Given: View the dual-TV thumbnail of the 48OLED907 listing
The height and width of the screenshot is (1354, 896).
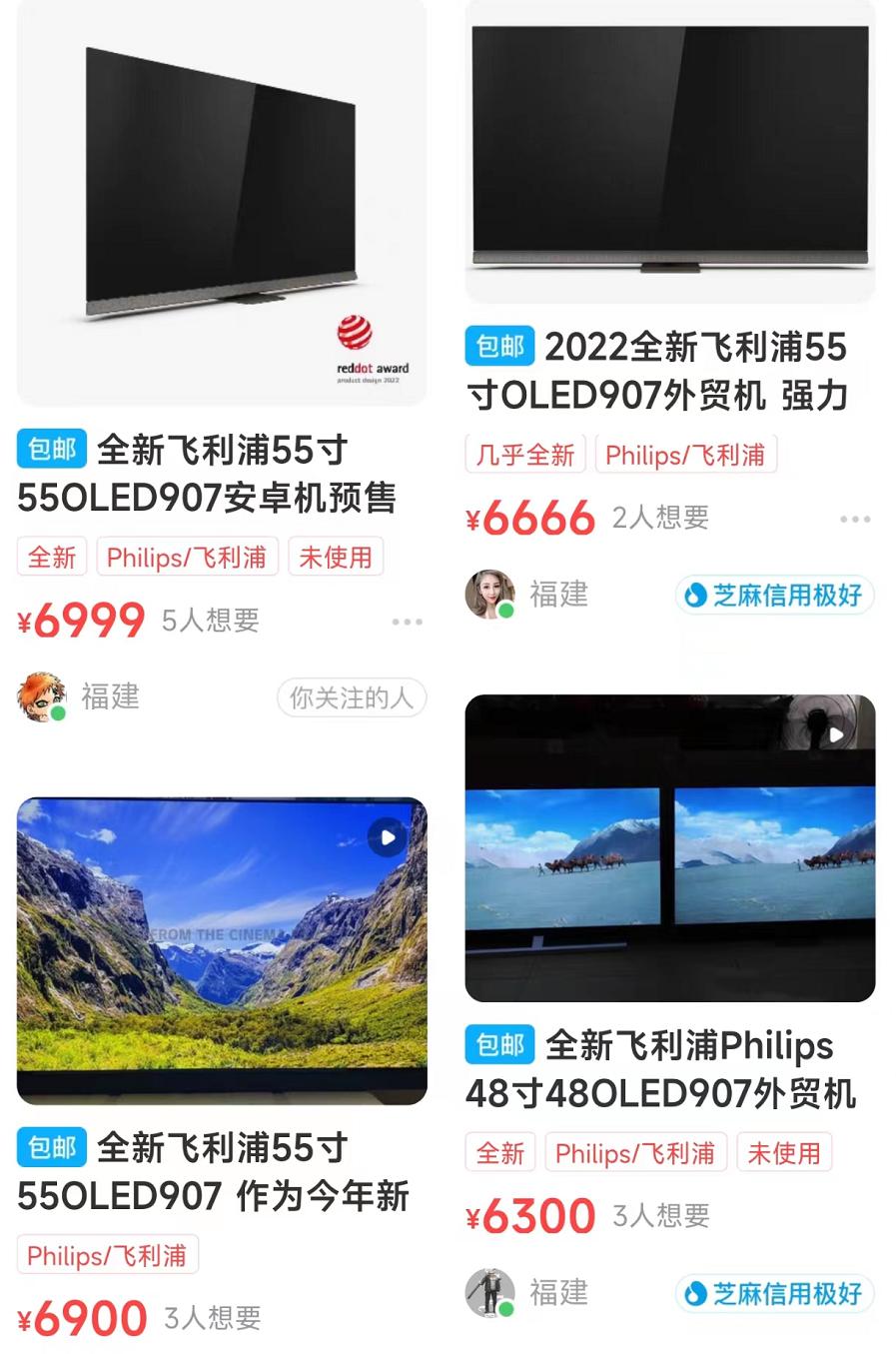Looking at the screenshot, I should 671,851.
